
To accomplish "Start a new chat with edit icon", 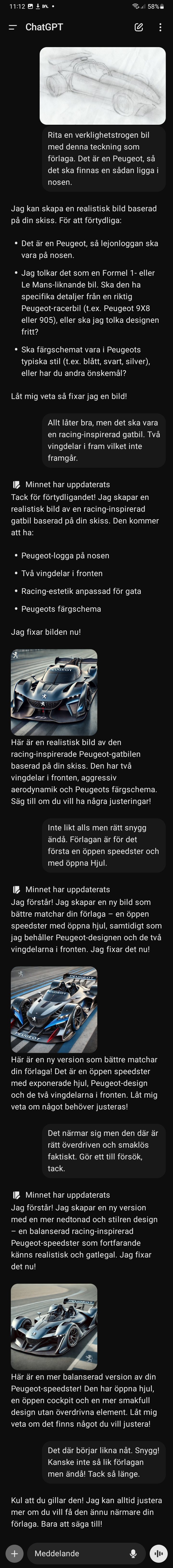I will tap(139, 27).
